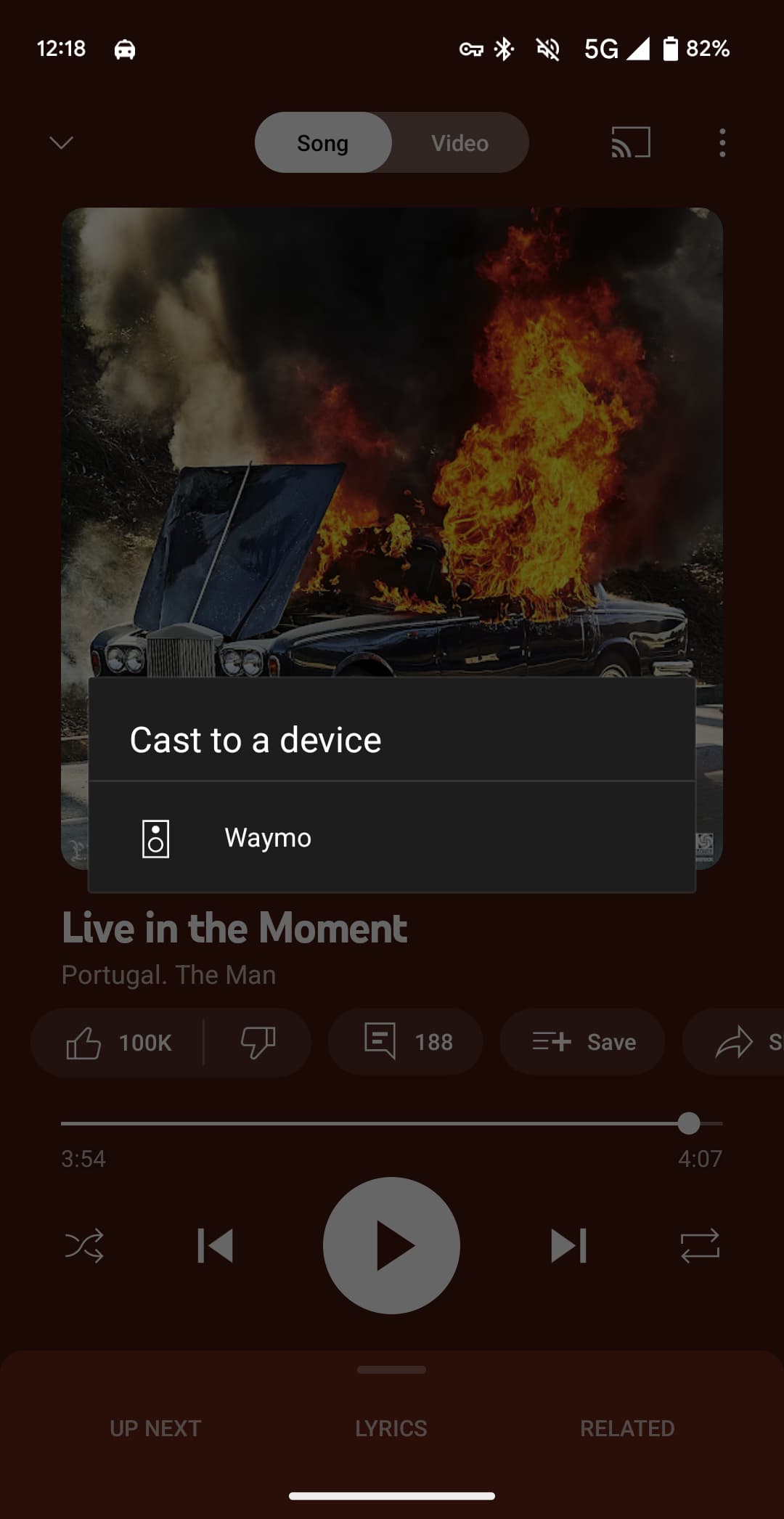Toggle repeat mode
This screenshot has height=1519, width=784.
(x=700, y=1246)
